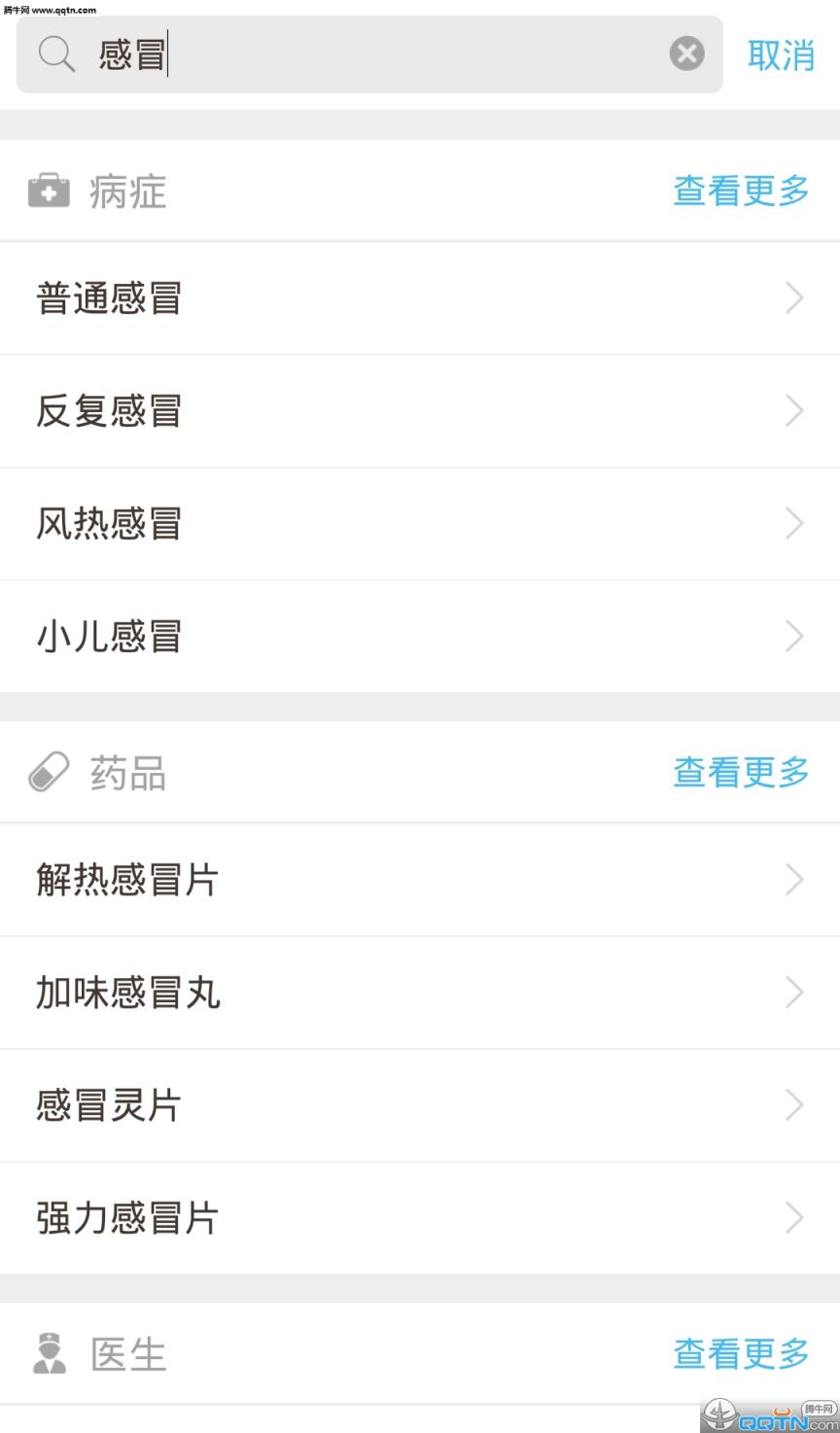Open 强力感冒片 details
Screen dimensions: 840x1433
coord(420,1217)
